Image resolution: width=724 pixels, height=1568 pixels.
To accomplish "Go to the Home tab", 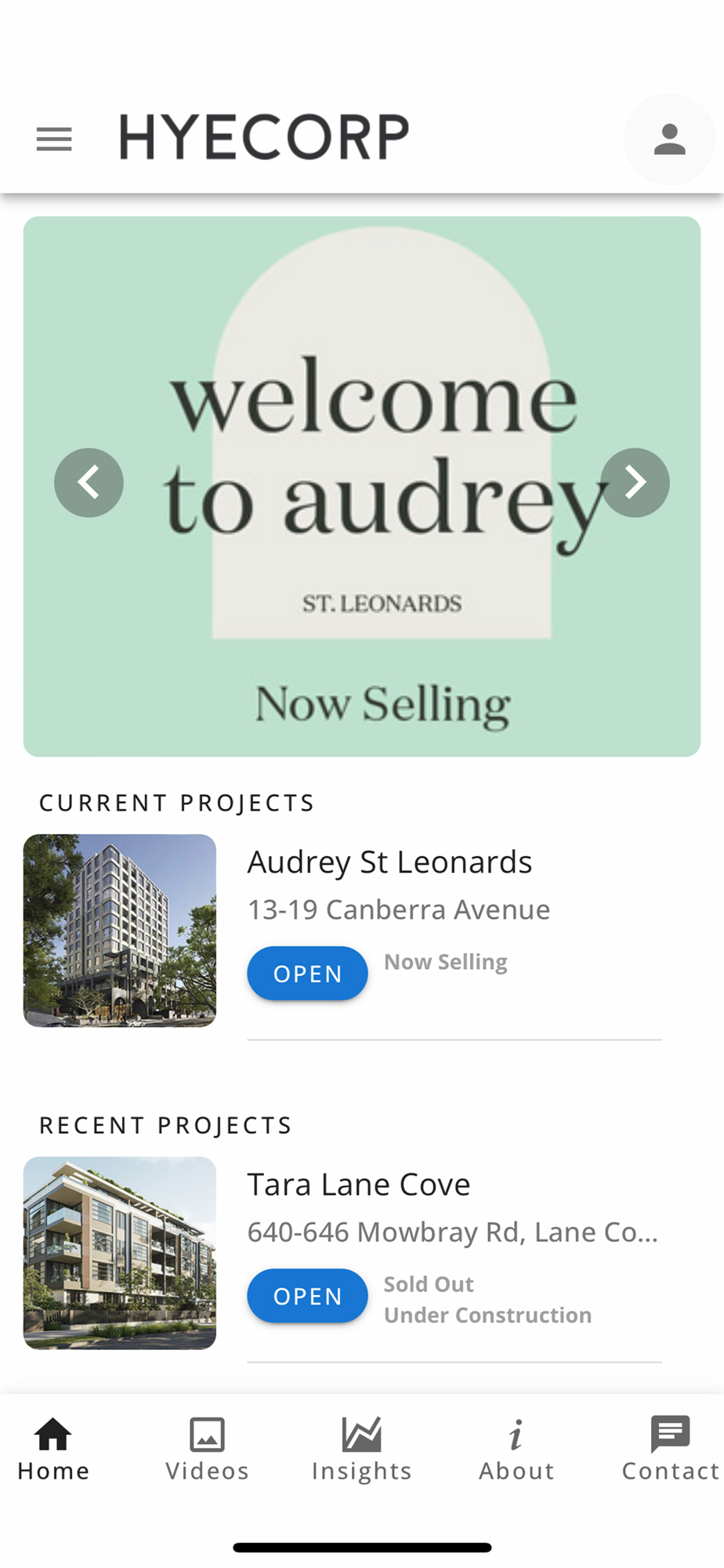I will pos(53,1450).
